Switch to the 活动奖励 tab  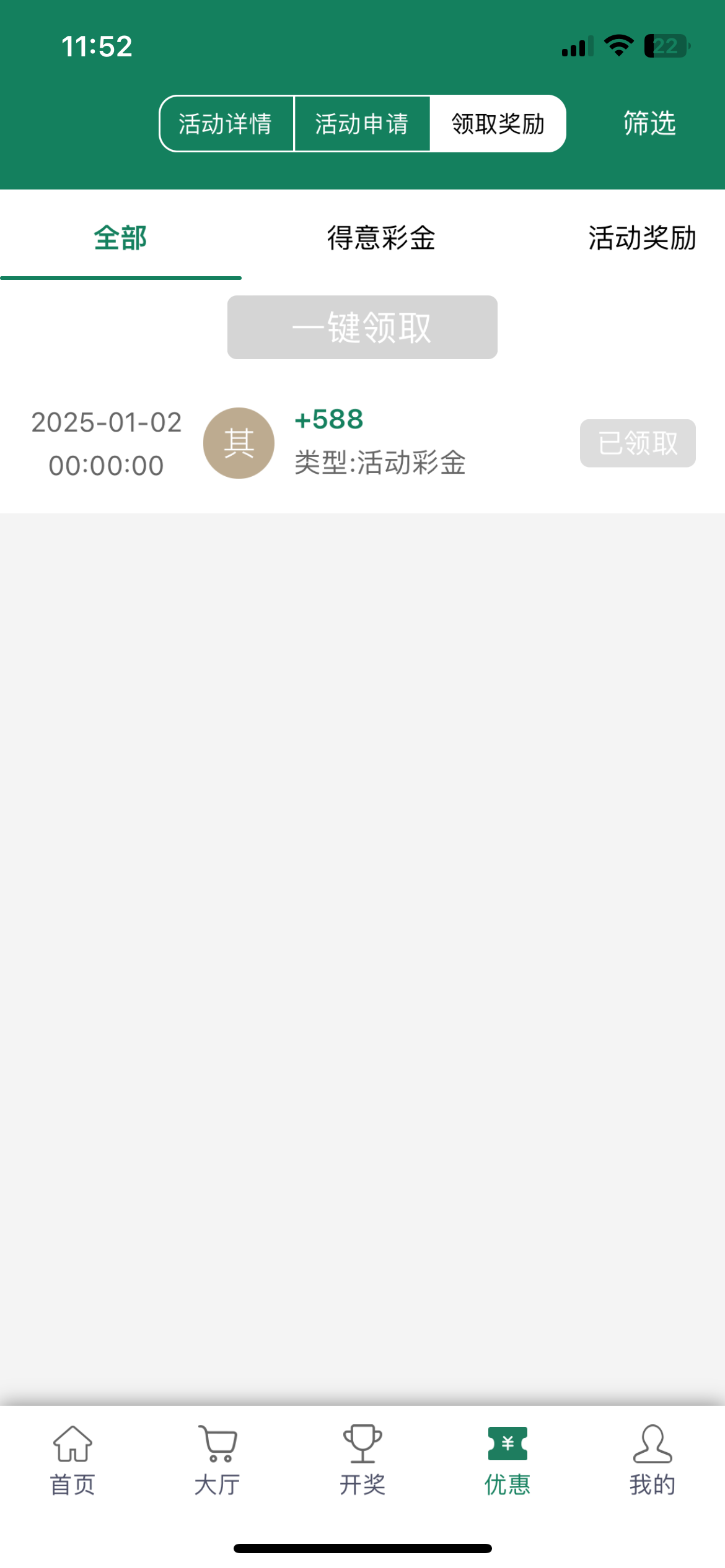coord(642,238)
